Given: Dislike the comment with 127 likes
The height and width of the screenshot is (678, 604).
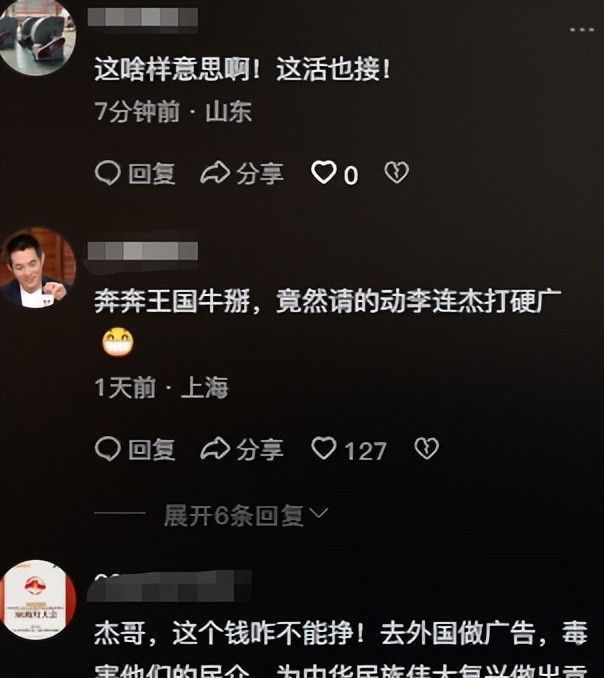Looking at the screenshot, I should 427,449.
